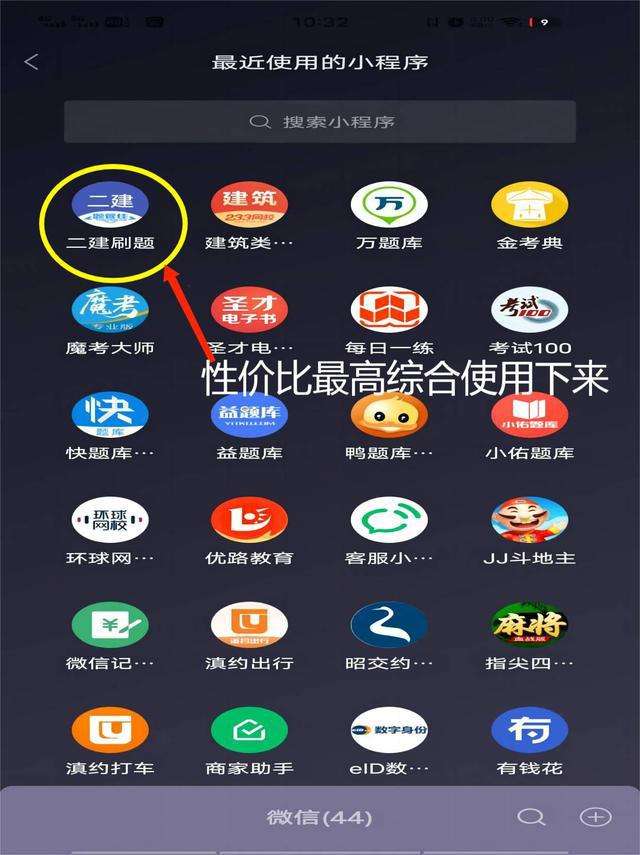This screenshot has width=640, height=855.
Task: Open the 益题库 mini program
Action: coord(249,415)
